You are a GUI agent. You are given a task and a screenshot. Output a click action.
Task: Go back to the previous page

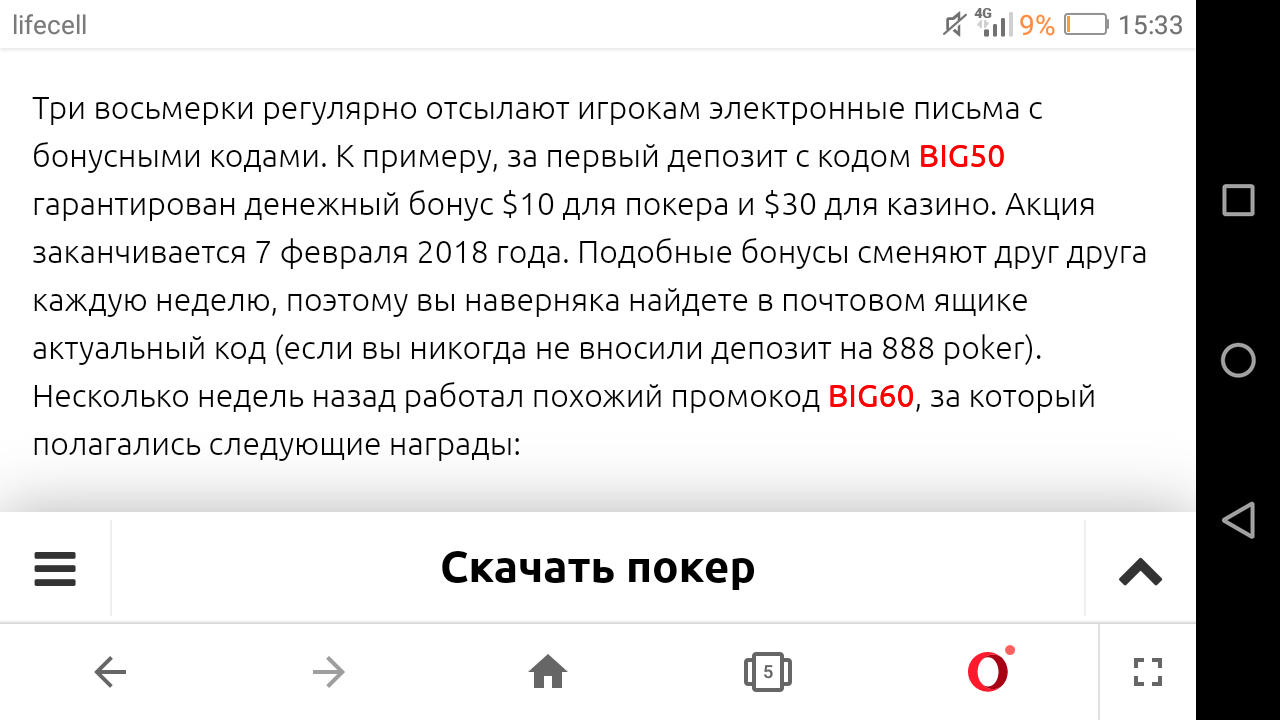tap(110, 672)
